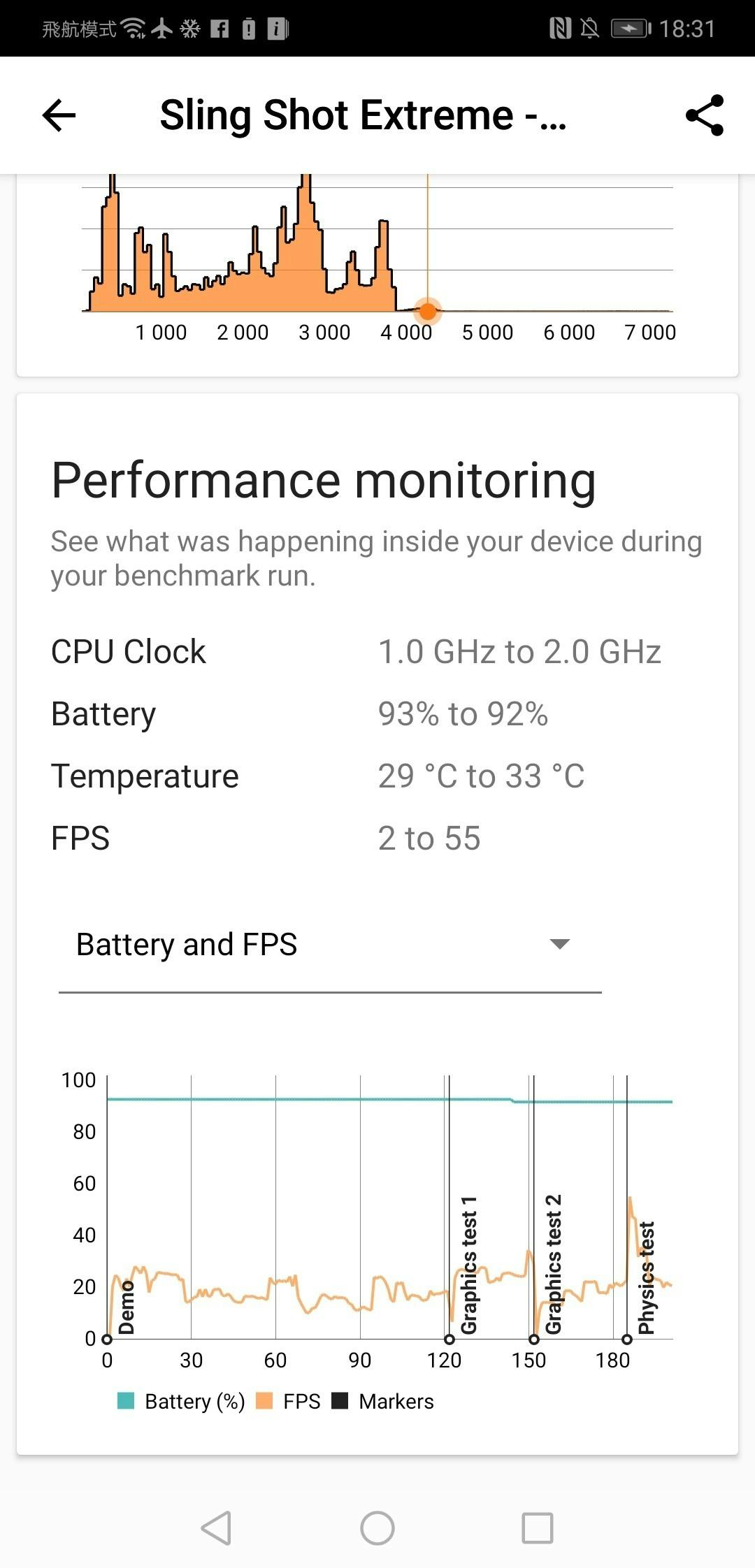The image size is (755, 1568).
Task: Open the Battery and FPS chart dropdown
Action: tap(329, 945)
